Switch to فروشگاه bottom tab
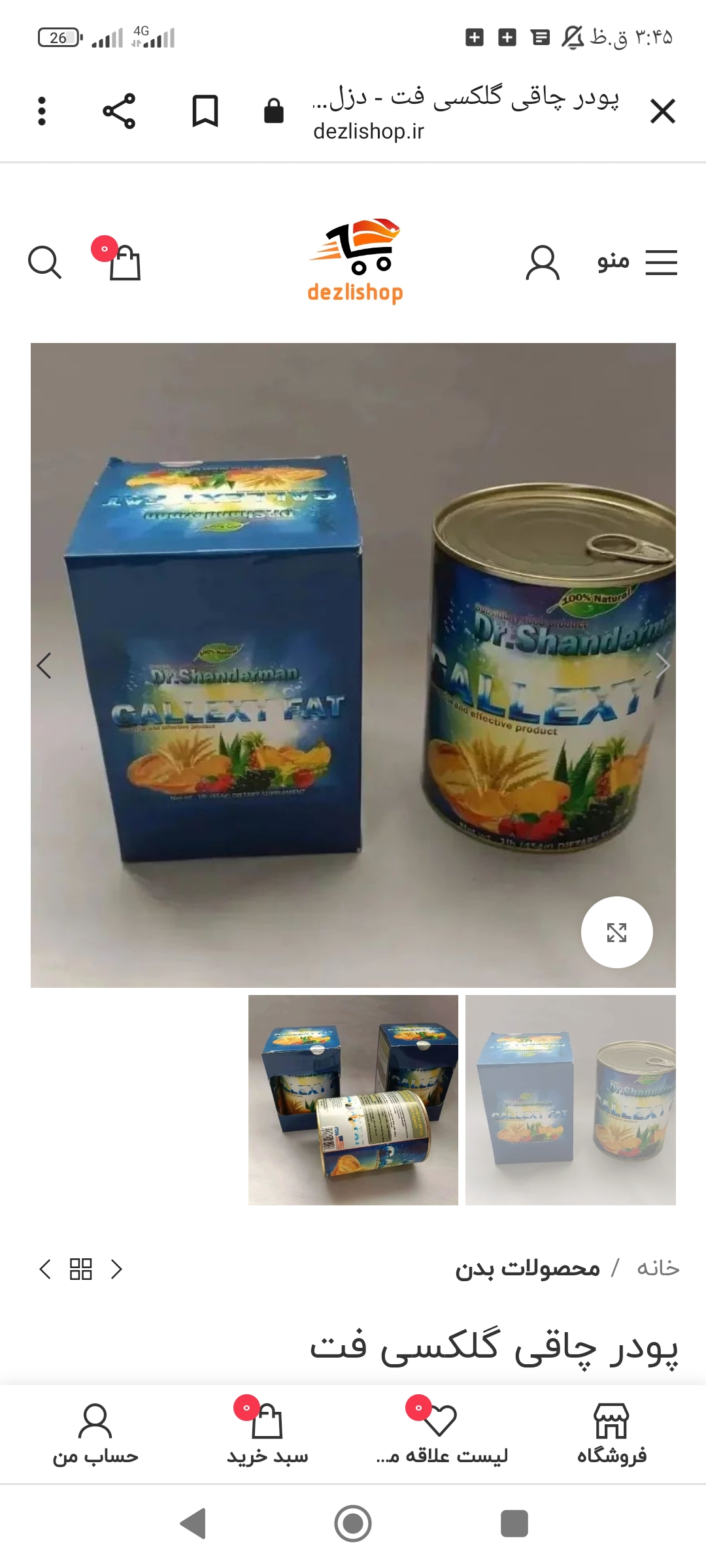 click(x=611, y=1433)
